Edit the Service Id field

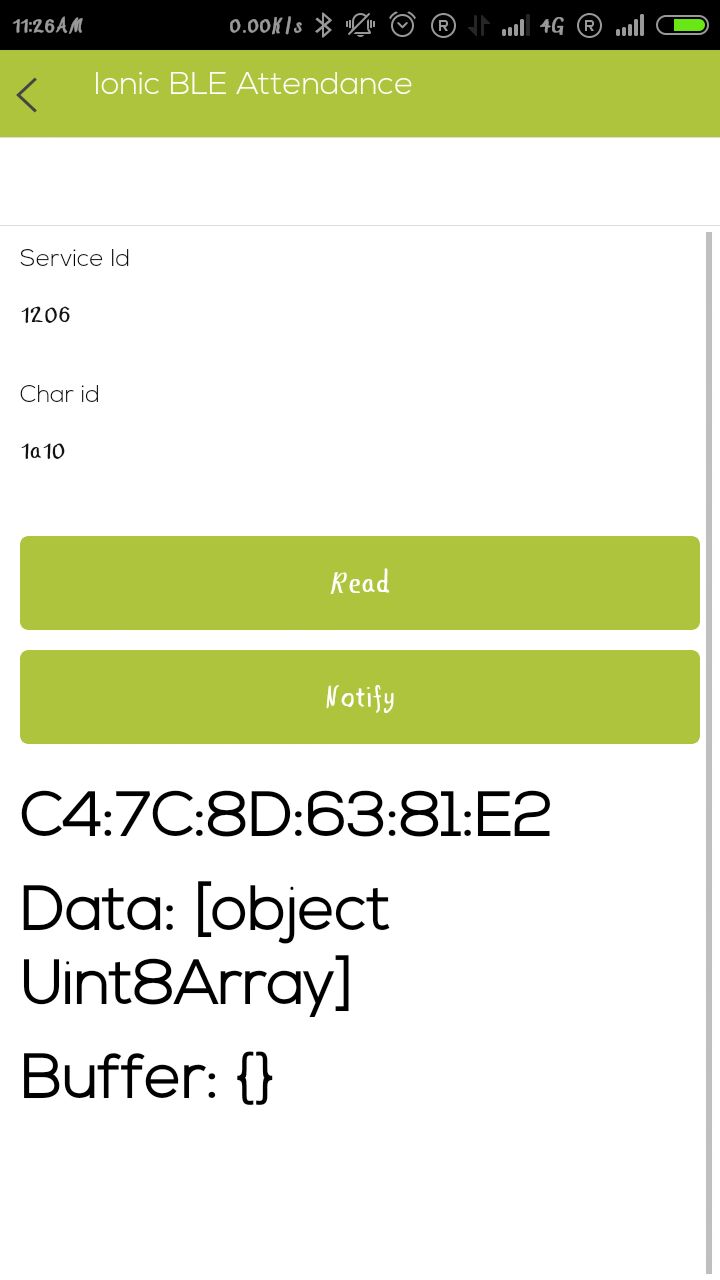(360, 315)
